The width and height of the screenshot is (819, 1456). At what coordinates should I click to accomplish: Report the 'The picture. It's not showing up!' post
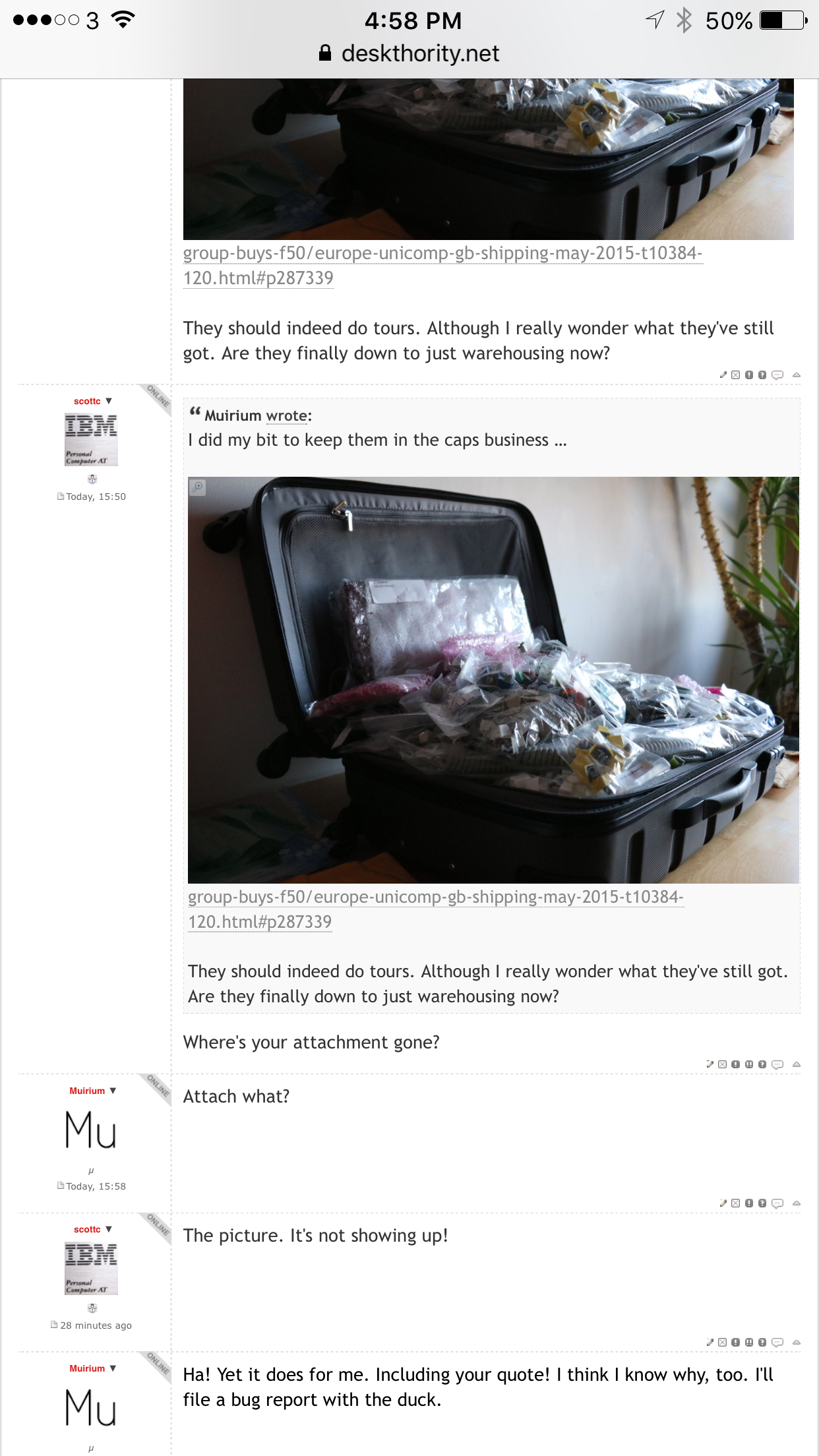(736, 1342)
